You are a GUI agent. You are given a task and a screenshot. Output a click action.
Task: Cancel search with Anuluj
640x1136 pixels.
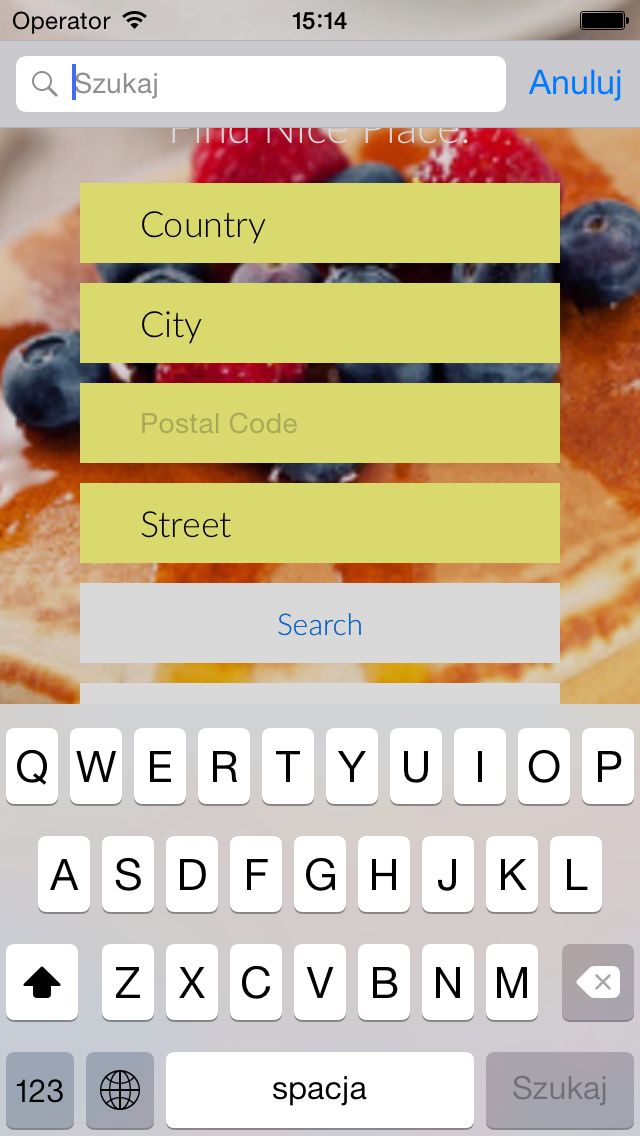575,84
